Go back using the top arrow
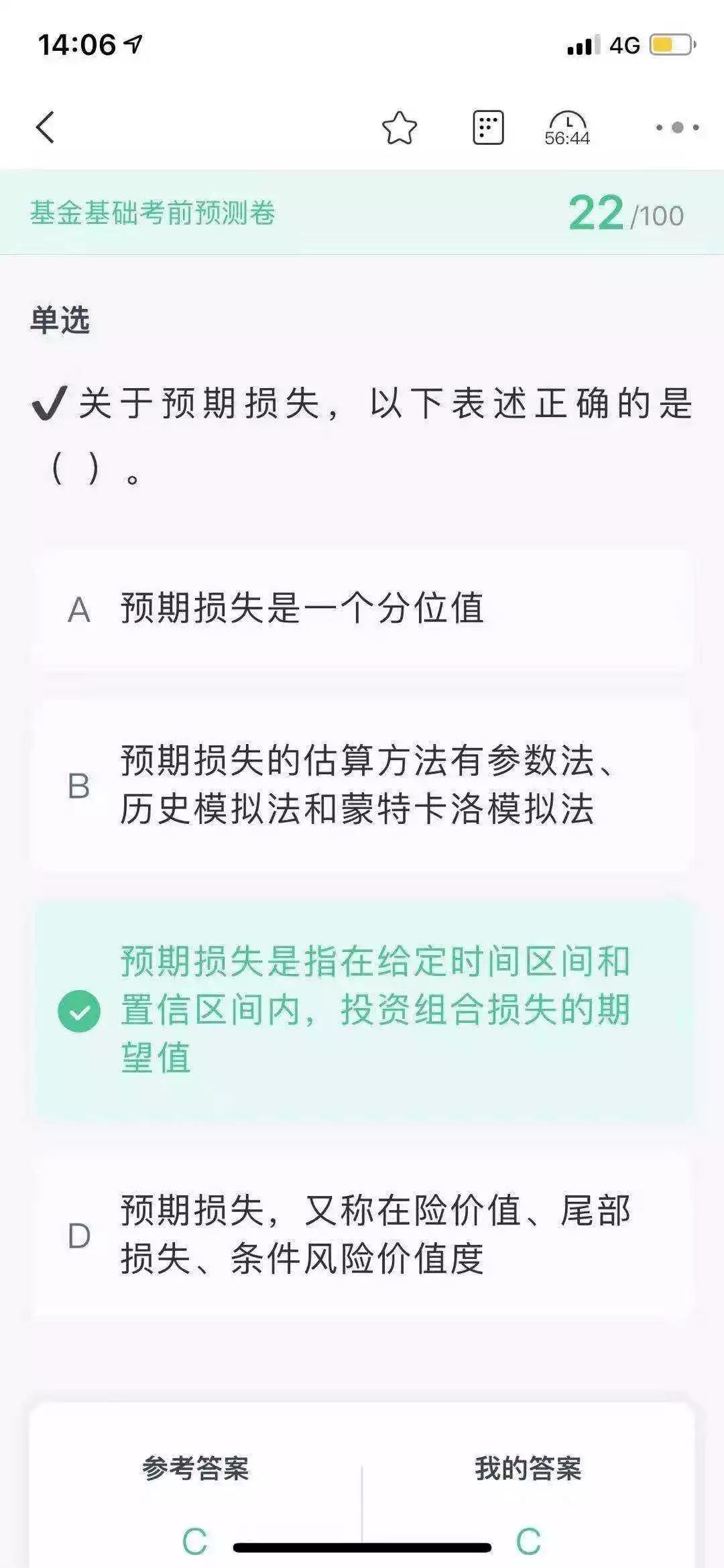This screenshot has width=724, height=1568. (x=45, y=127)
